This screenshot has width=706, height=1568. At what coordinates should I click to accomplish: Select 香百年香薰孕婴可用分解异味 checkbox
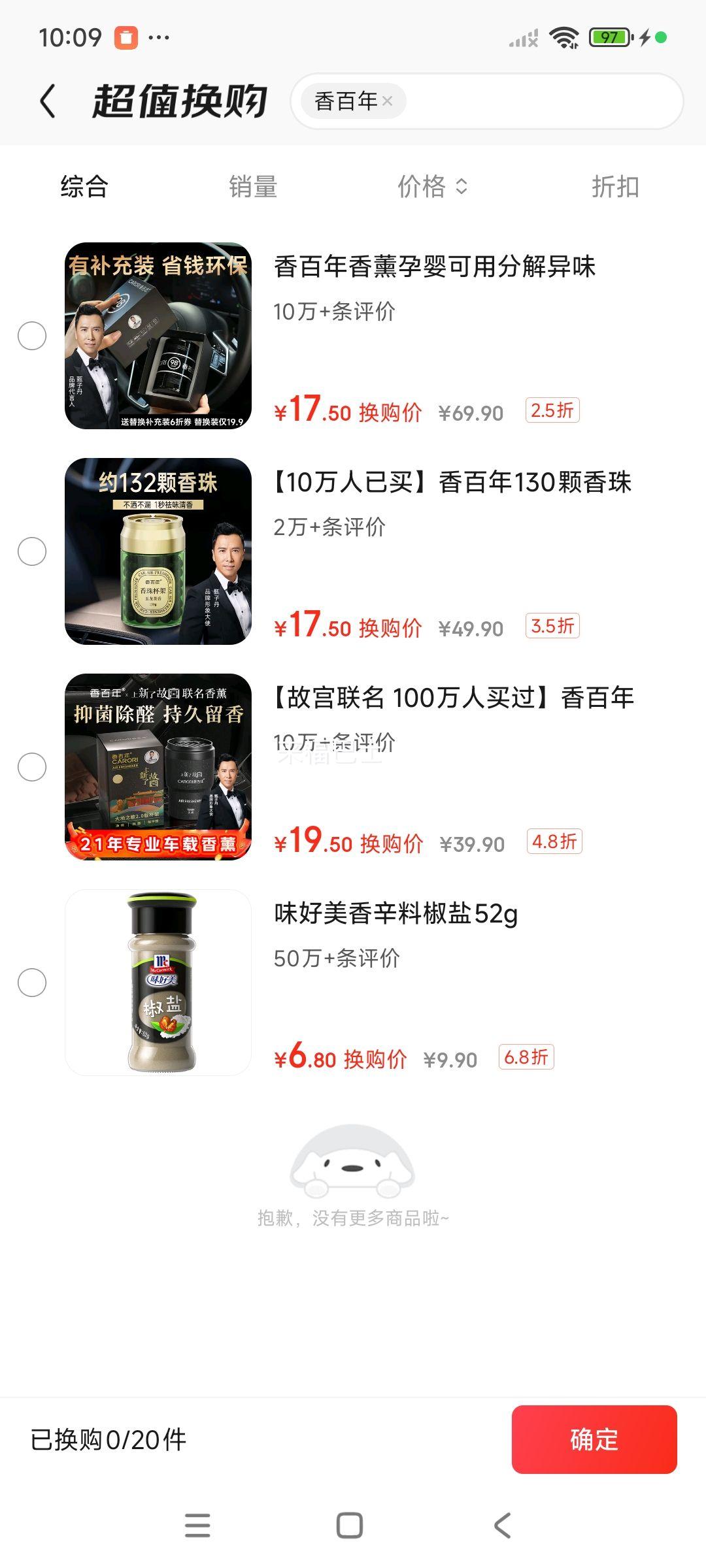(x=32, y=336)
